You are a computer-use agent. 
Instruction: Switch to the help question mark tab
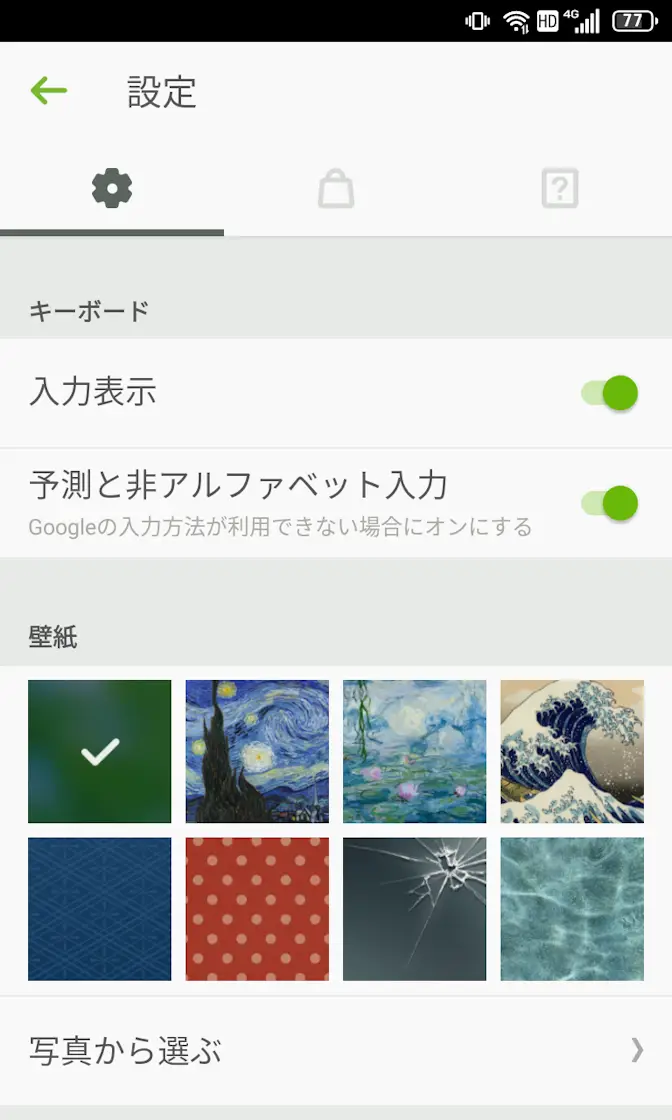tap(560, 188)
